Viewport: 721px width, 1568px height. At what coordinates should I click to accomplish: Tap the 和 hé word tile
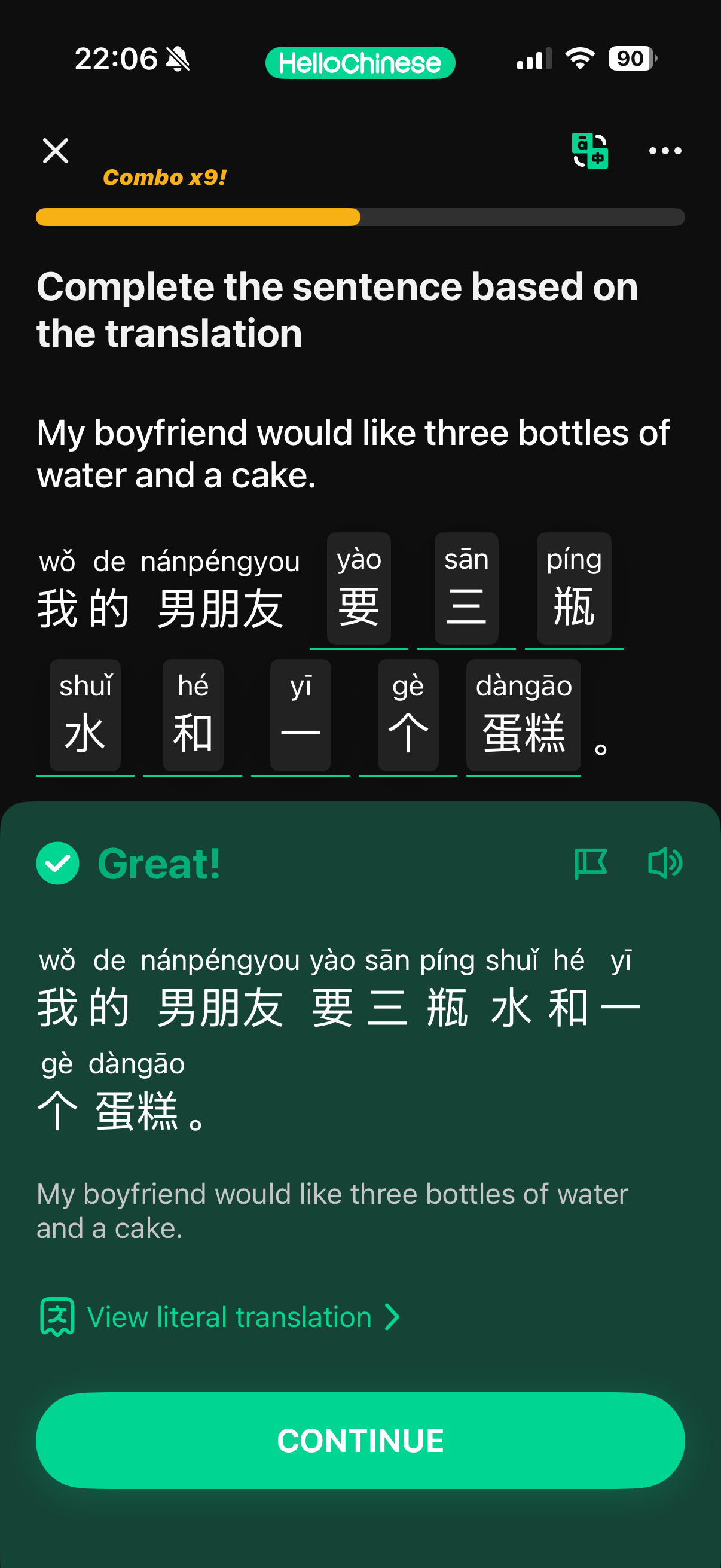pos(193,715)
